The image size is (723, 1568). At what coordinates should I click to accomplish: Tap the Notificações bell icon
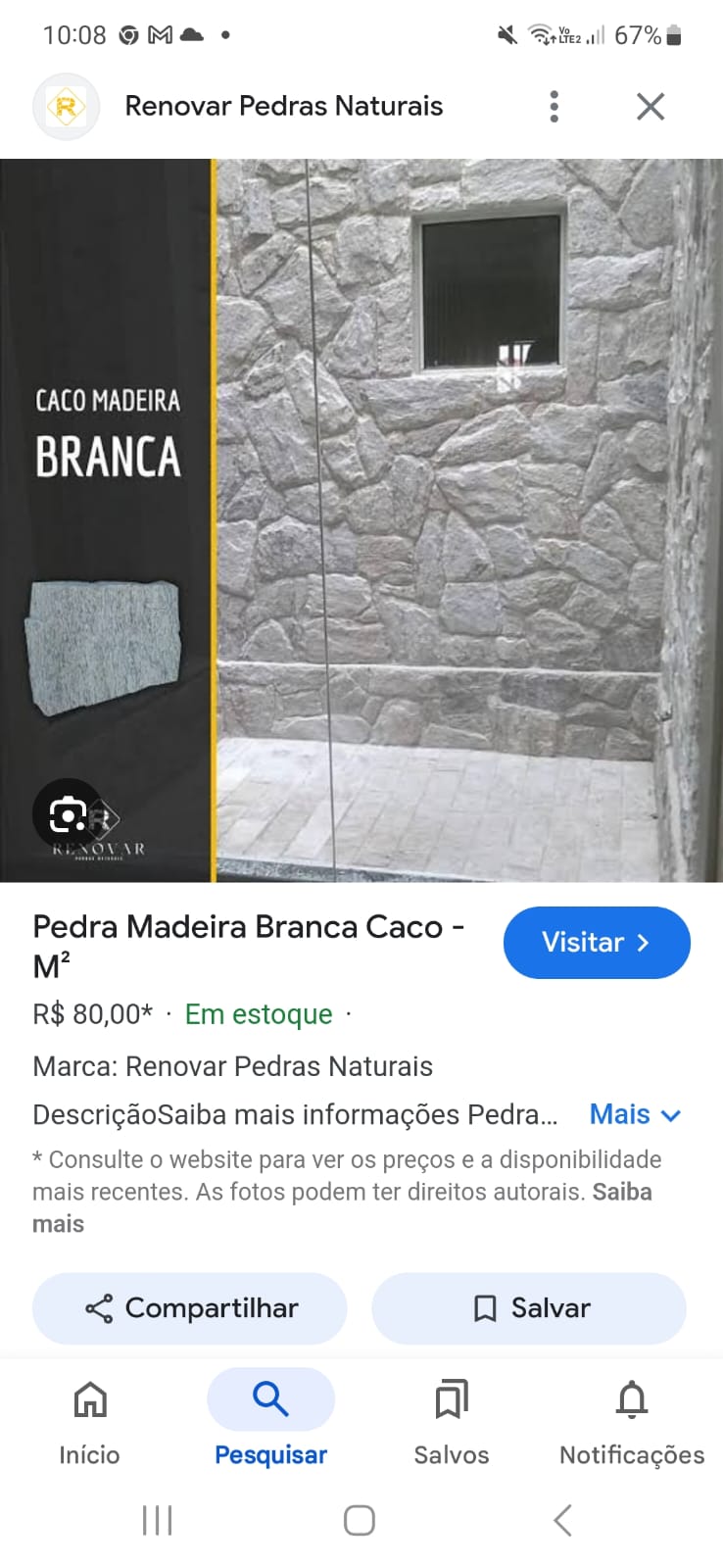point(632,1400)
